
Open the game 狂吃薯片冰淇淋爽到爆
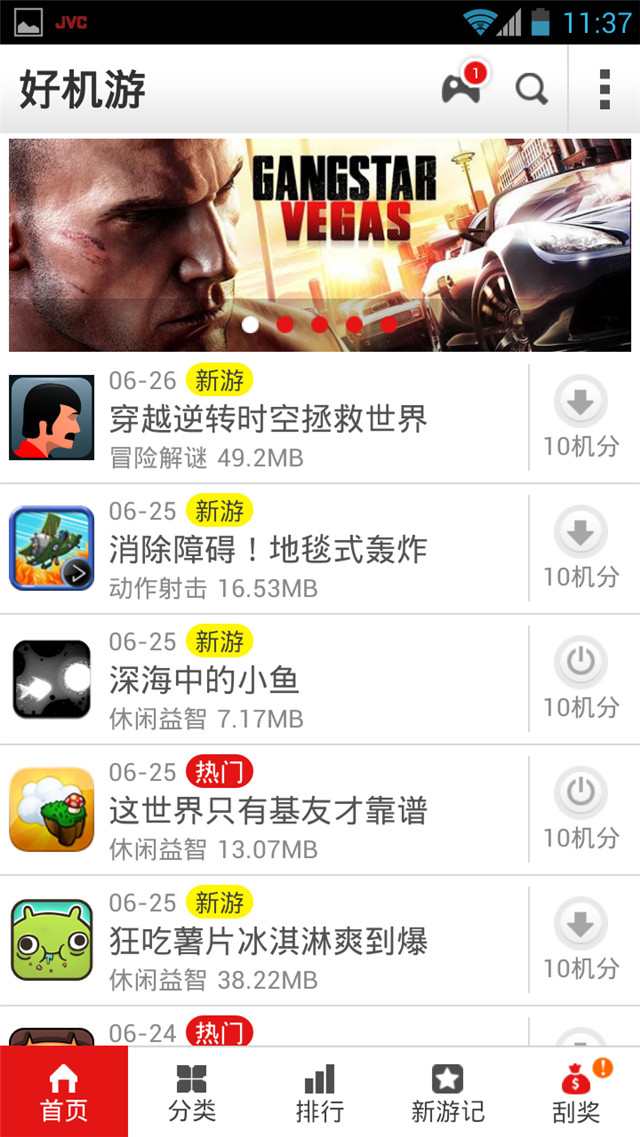click(268, 941)
